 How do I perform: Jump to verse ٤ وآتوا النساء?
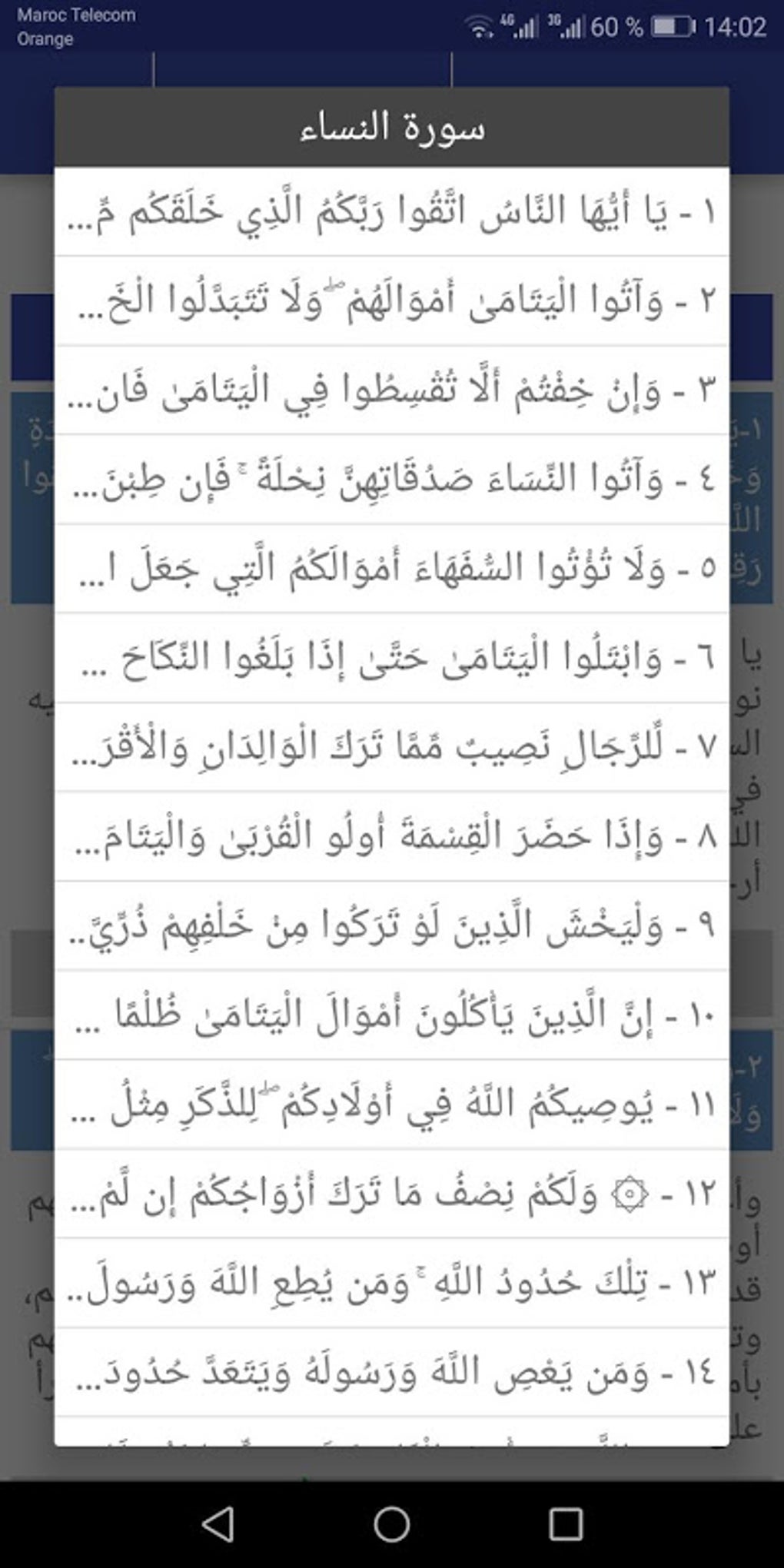(x=392, y=479)
